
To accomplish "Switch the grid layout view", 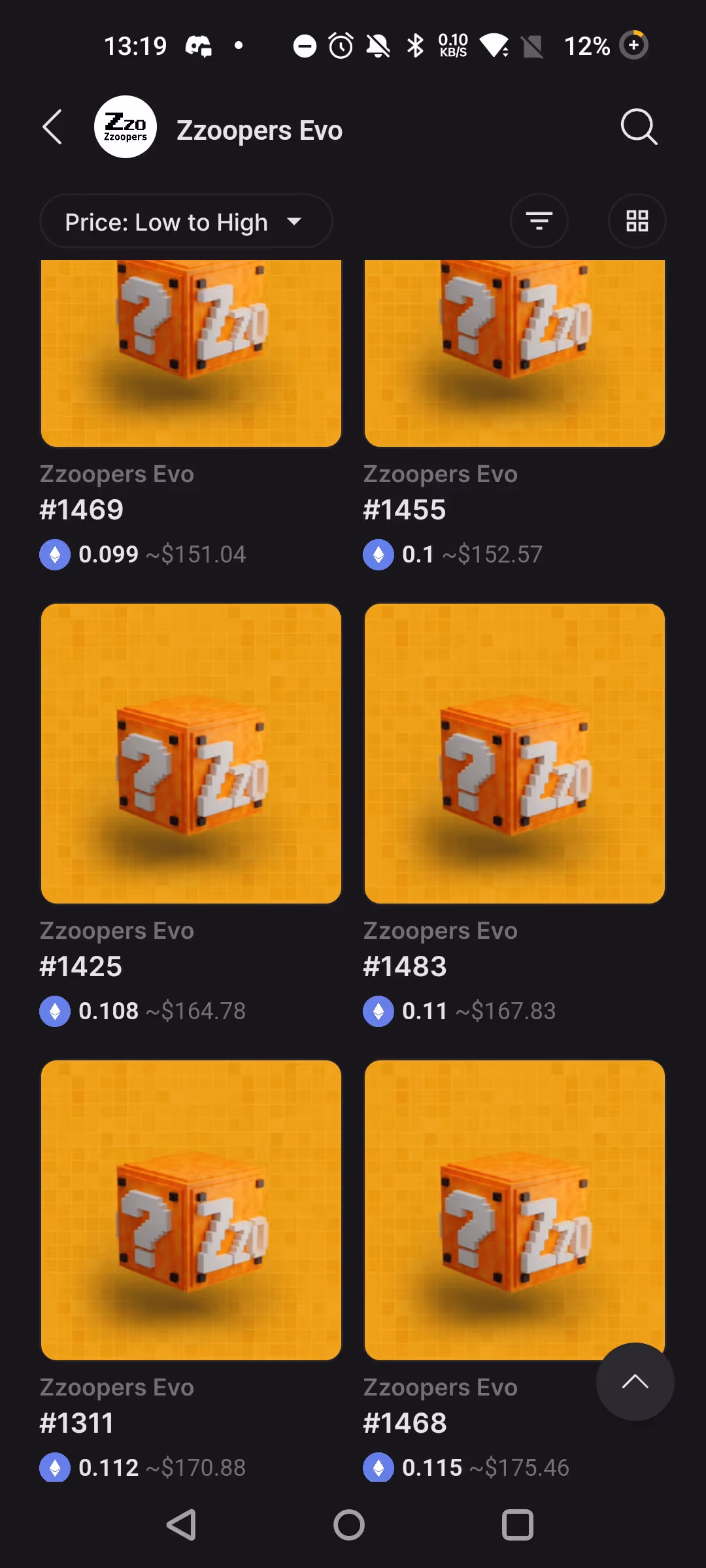I will tap(637, 221).
